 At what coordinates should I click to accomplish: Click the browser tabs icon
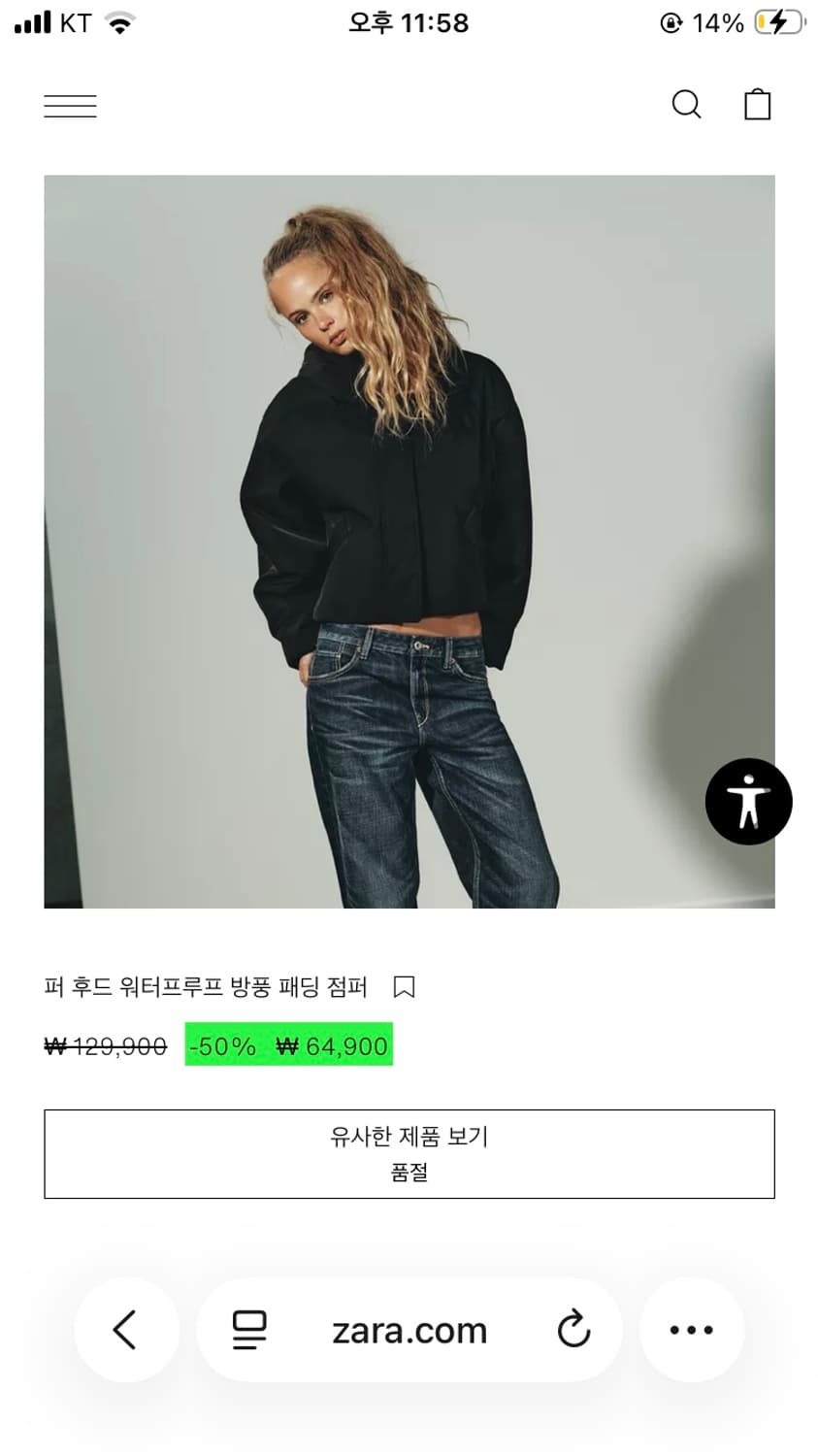[250, 1330]
